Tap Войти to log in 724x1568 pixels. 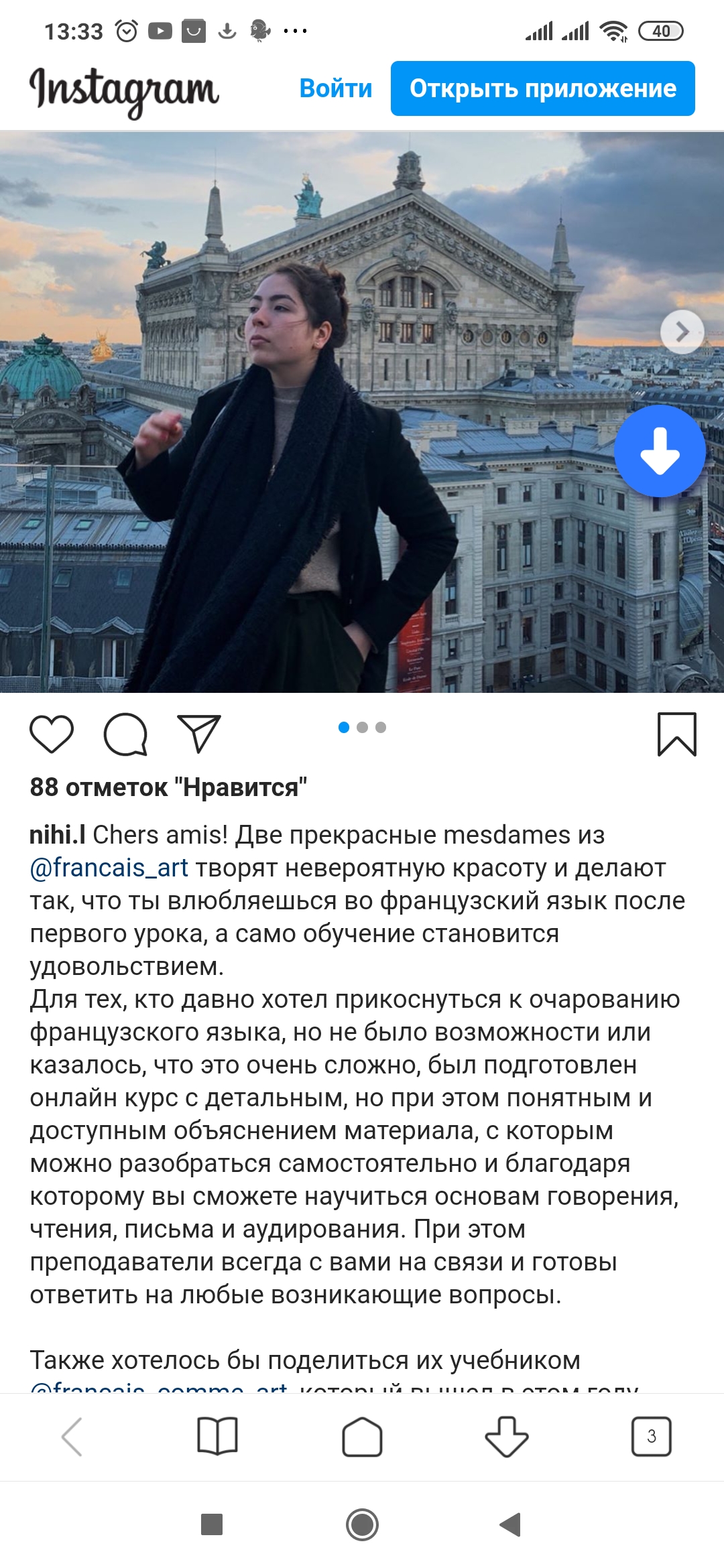[x=336, y=88]
